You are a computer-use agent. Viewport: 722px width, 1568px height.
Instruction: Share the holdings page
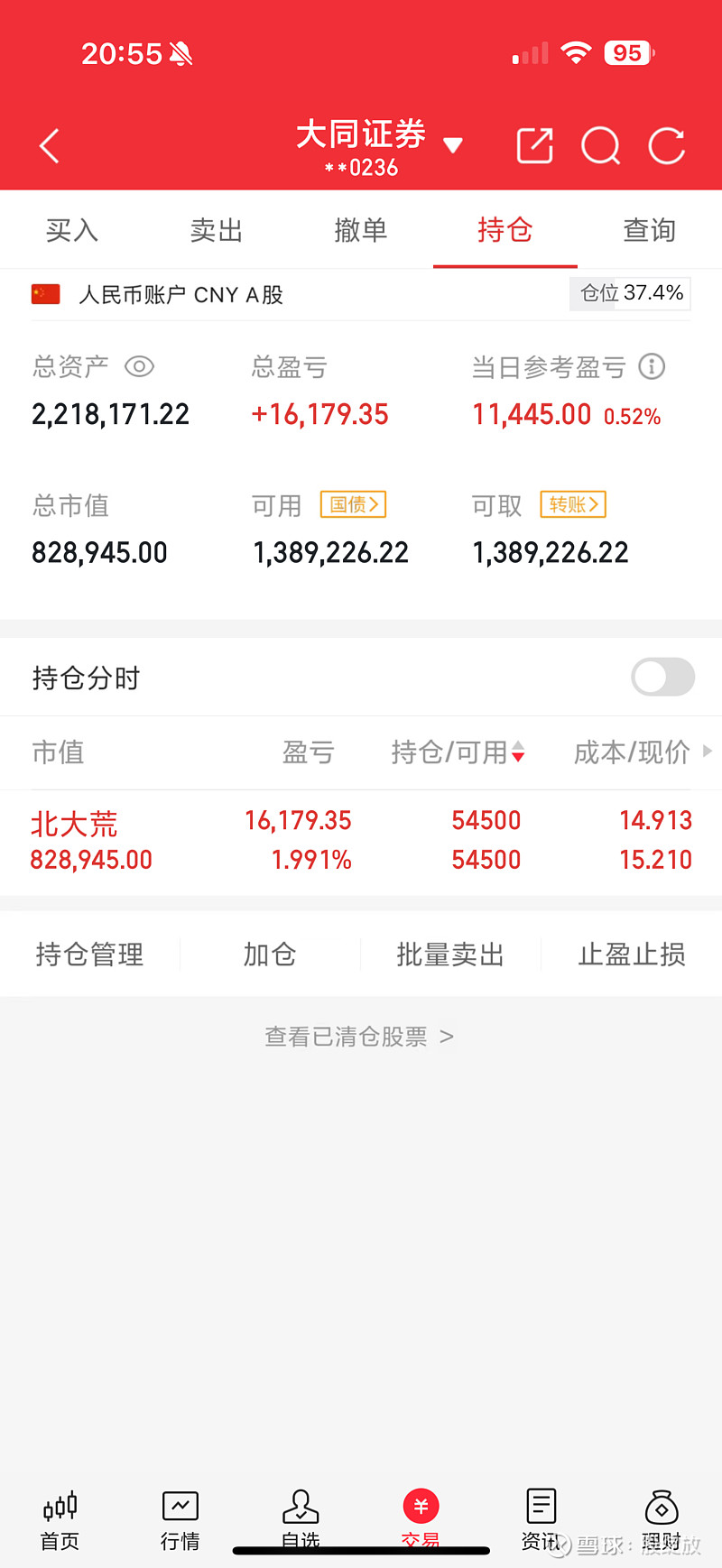[534, 145]
